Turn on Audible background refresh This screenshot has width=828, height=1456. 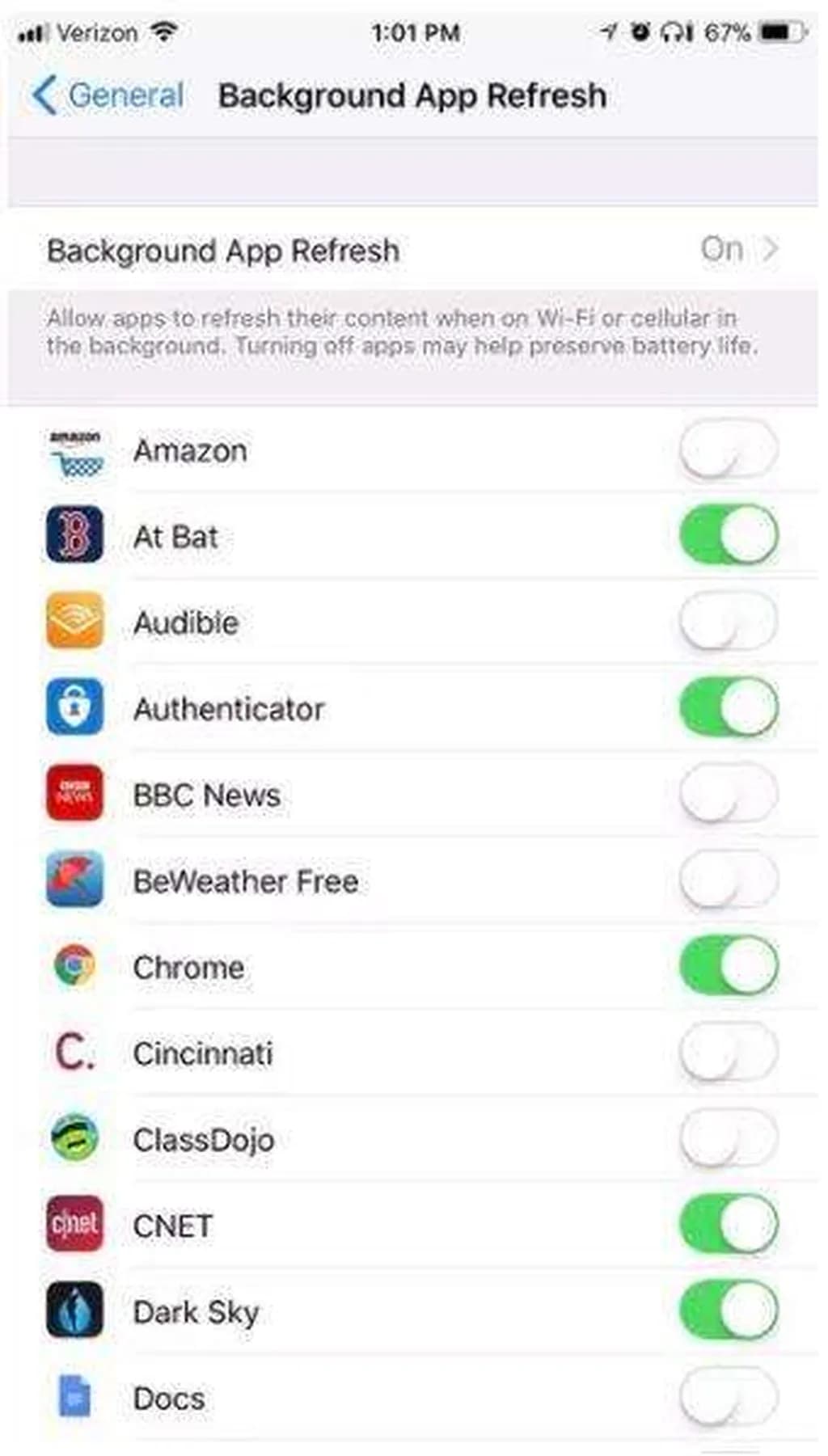tap(728, 622)
